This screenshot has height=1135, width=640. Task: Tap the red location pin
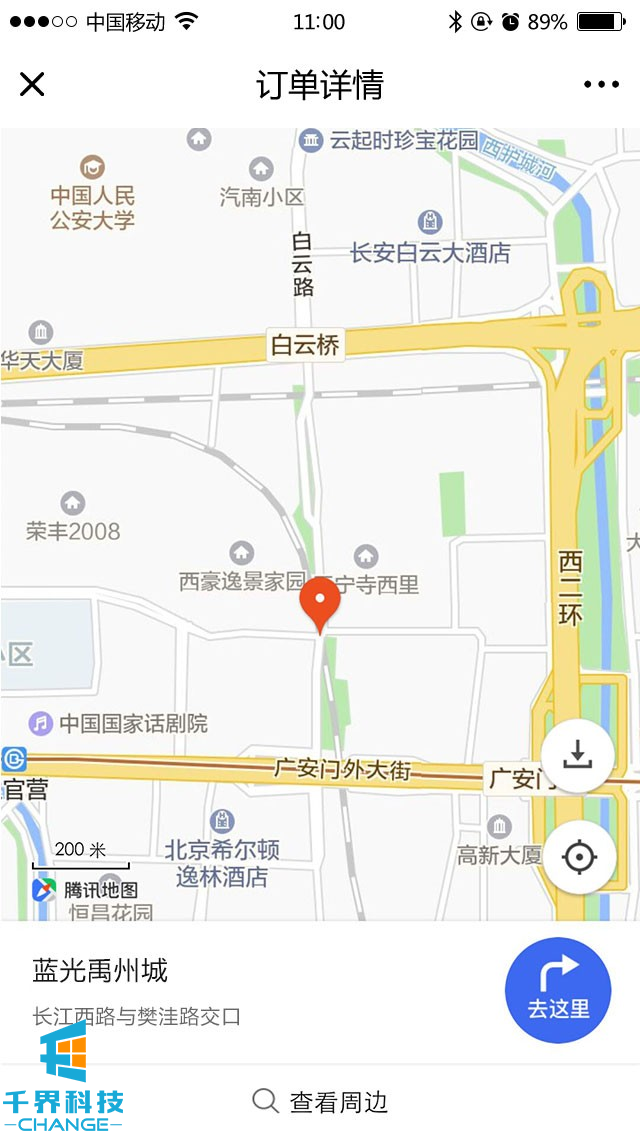coord(320,602)
